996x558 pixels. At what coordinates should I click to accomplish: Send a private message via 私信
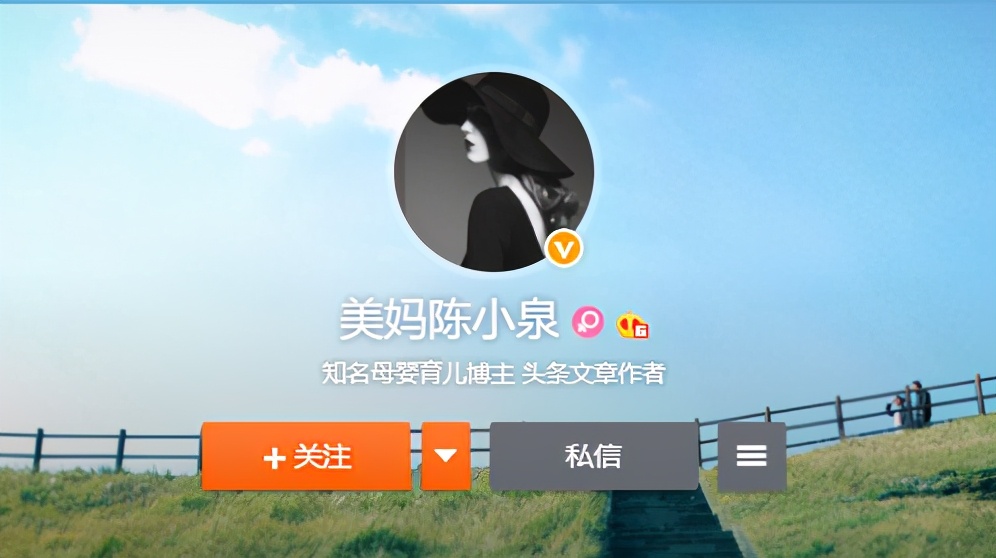pos(593,457)
